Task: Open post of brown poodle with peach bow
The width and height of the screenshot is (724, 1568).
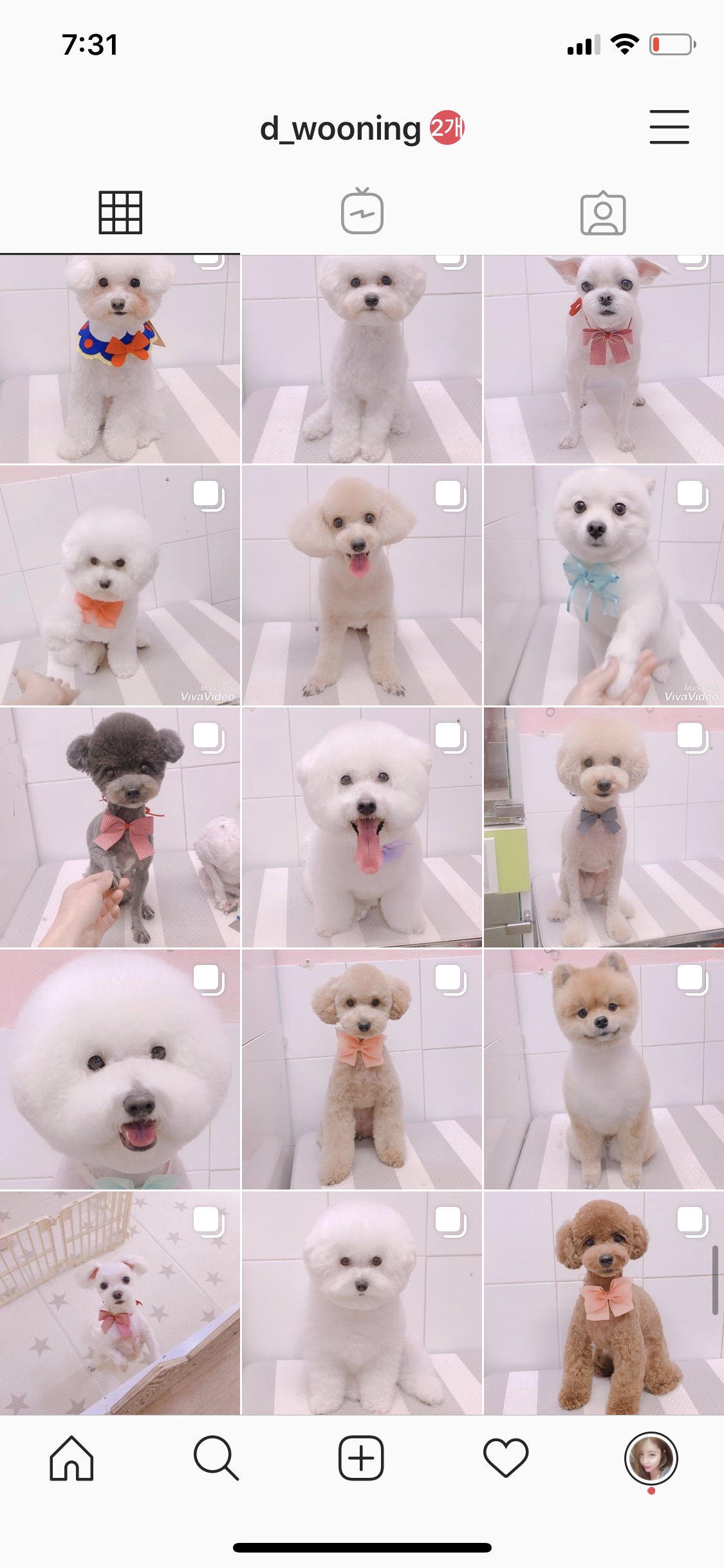Action: (604, 1303)
